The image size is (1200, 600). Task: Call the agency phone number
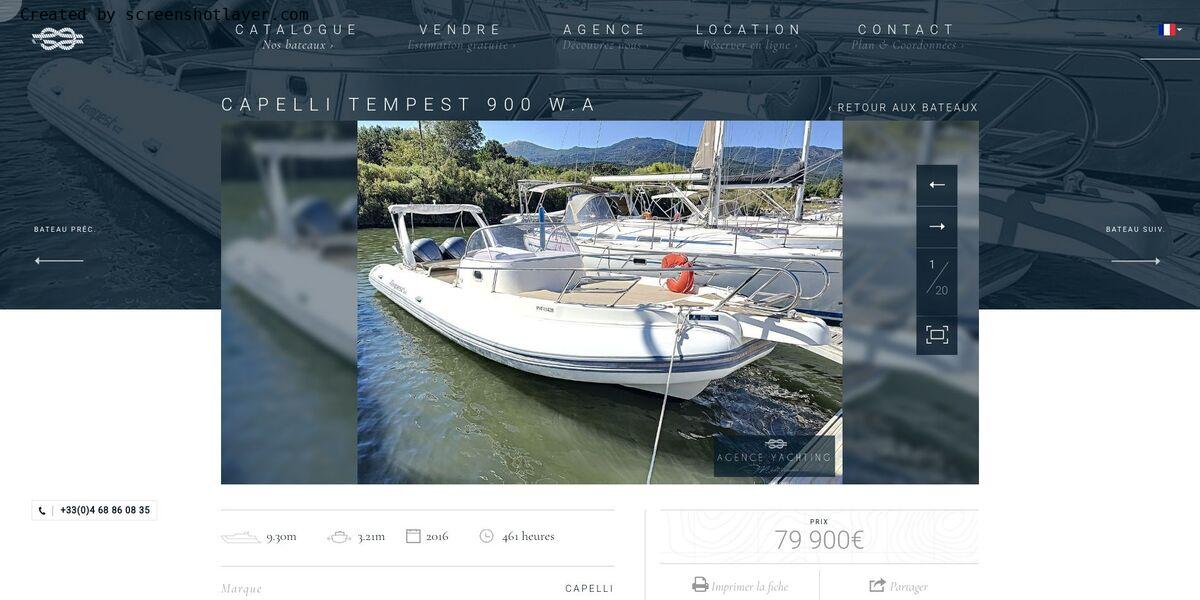95,510
